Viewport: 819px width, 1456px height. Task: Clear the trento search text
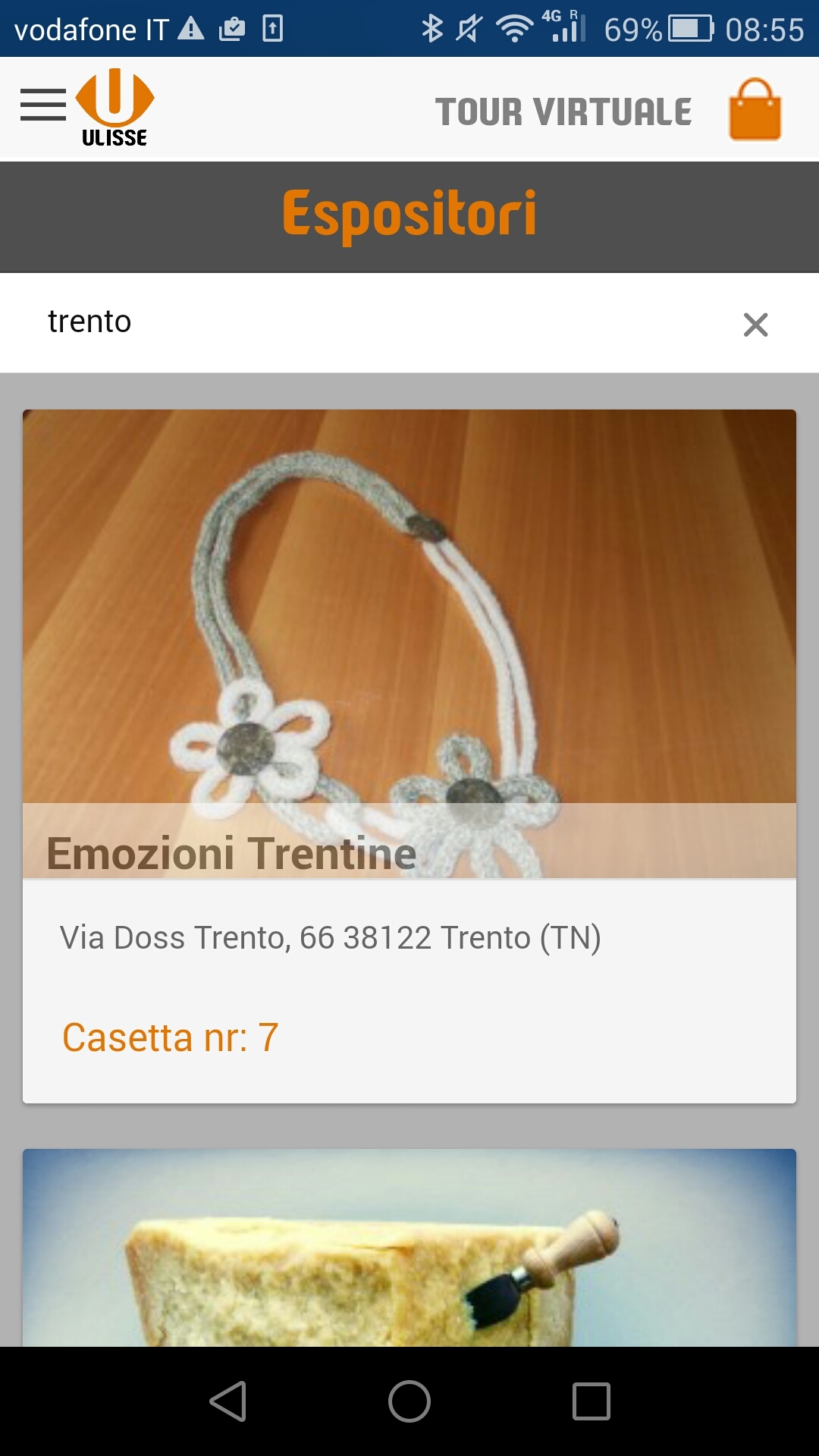(x=755, y=325)
